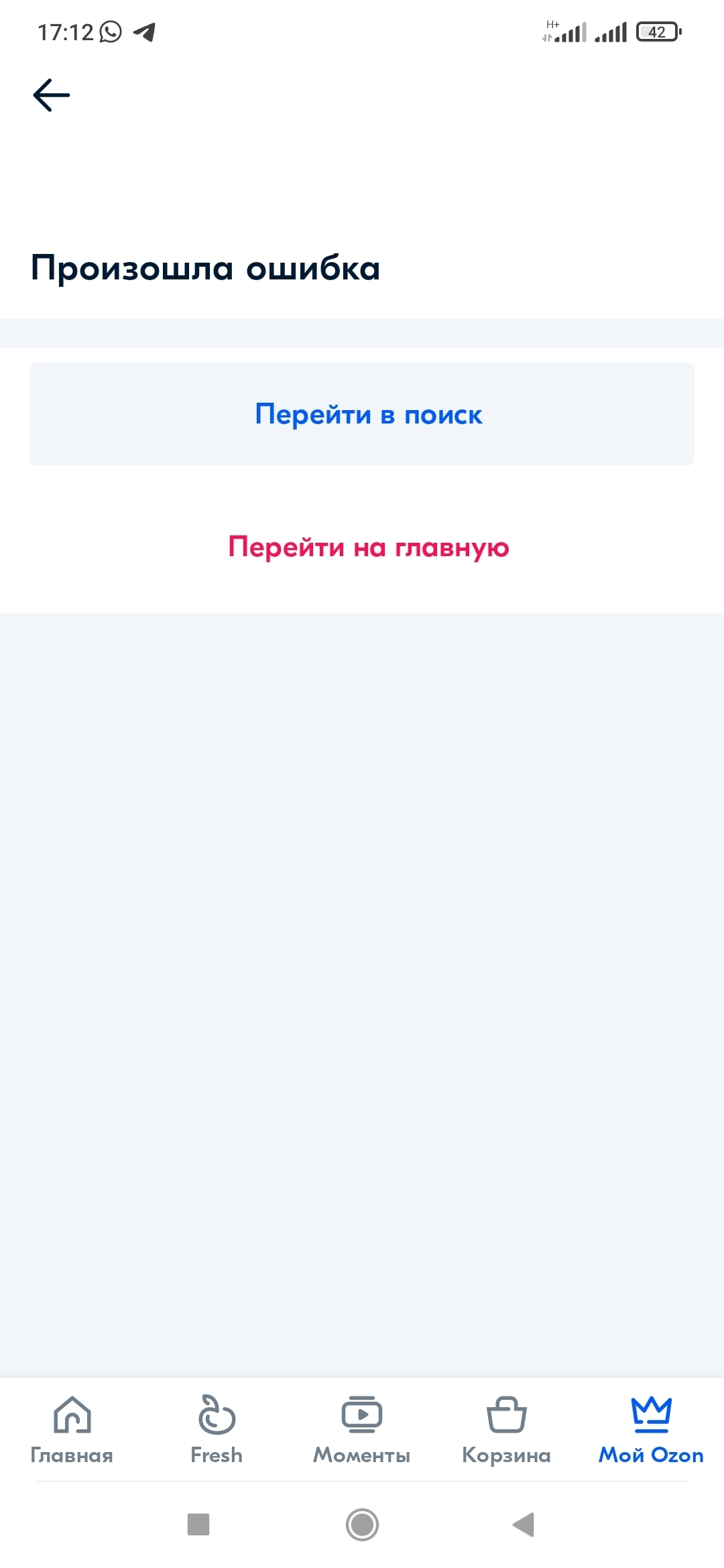Image resolution: width=724 pixels, height=1568 pixels.
Task: Tap the 'Перейти в поиск' button
Action: (362, 414)
